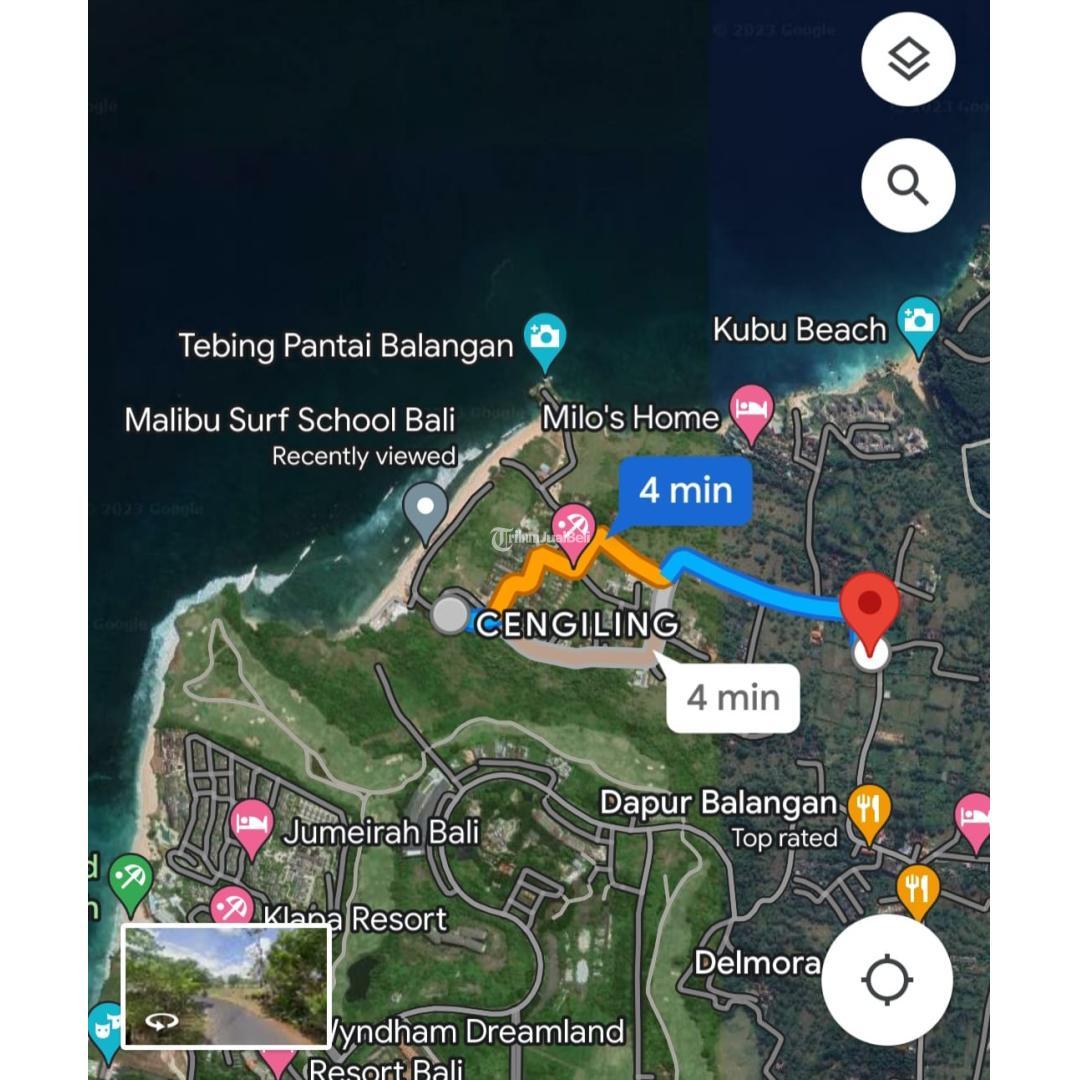Screen dimensions: 1080x1080
Task: Center map on my location
Action: pos(886,980)
